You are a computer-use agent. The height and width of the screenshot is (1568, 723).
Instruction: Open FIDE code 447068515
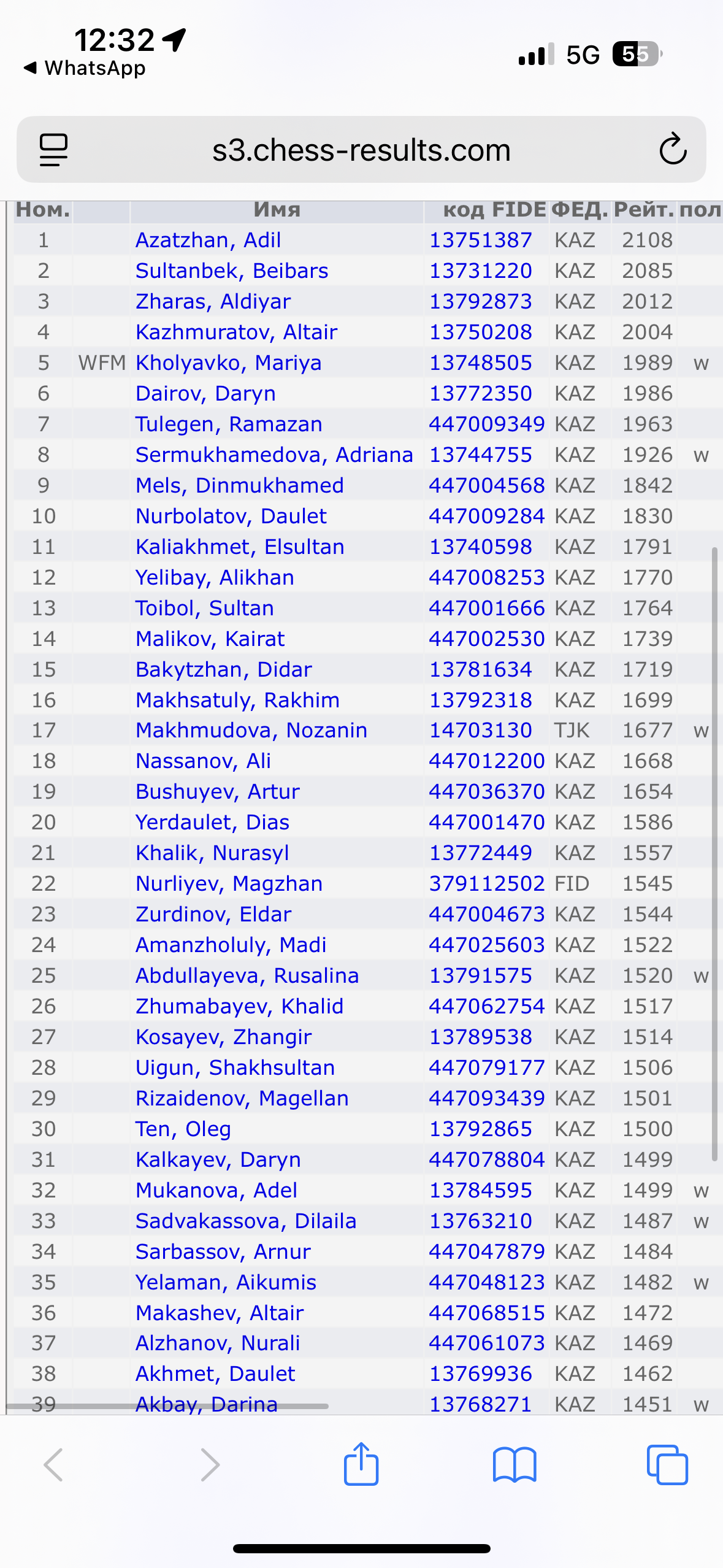[486, 1313]
